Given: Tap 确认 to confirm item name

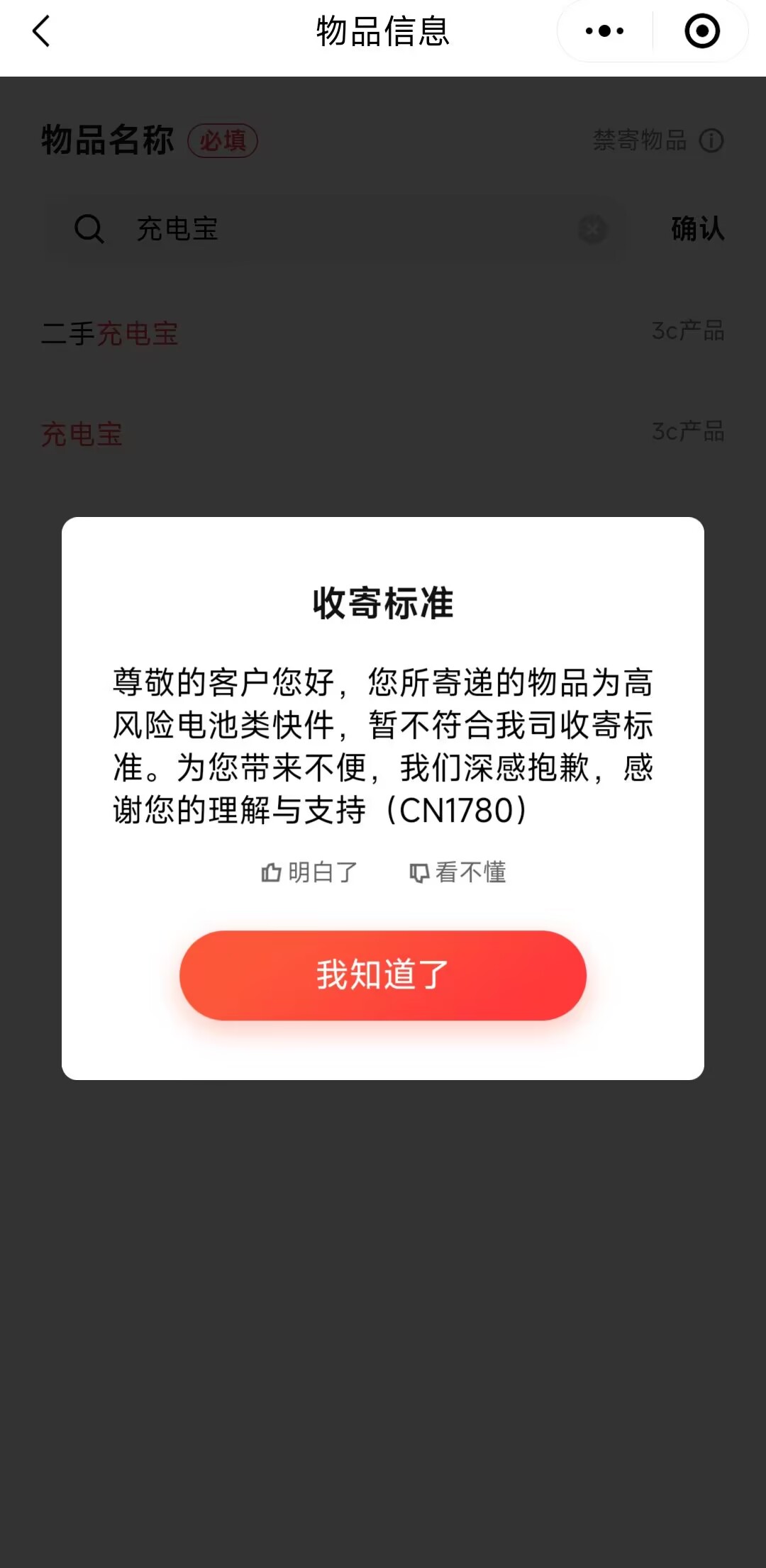Looking at the screenshot, I should click(x=697, y=229).
